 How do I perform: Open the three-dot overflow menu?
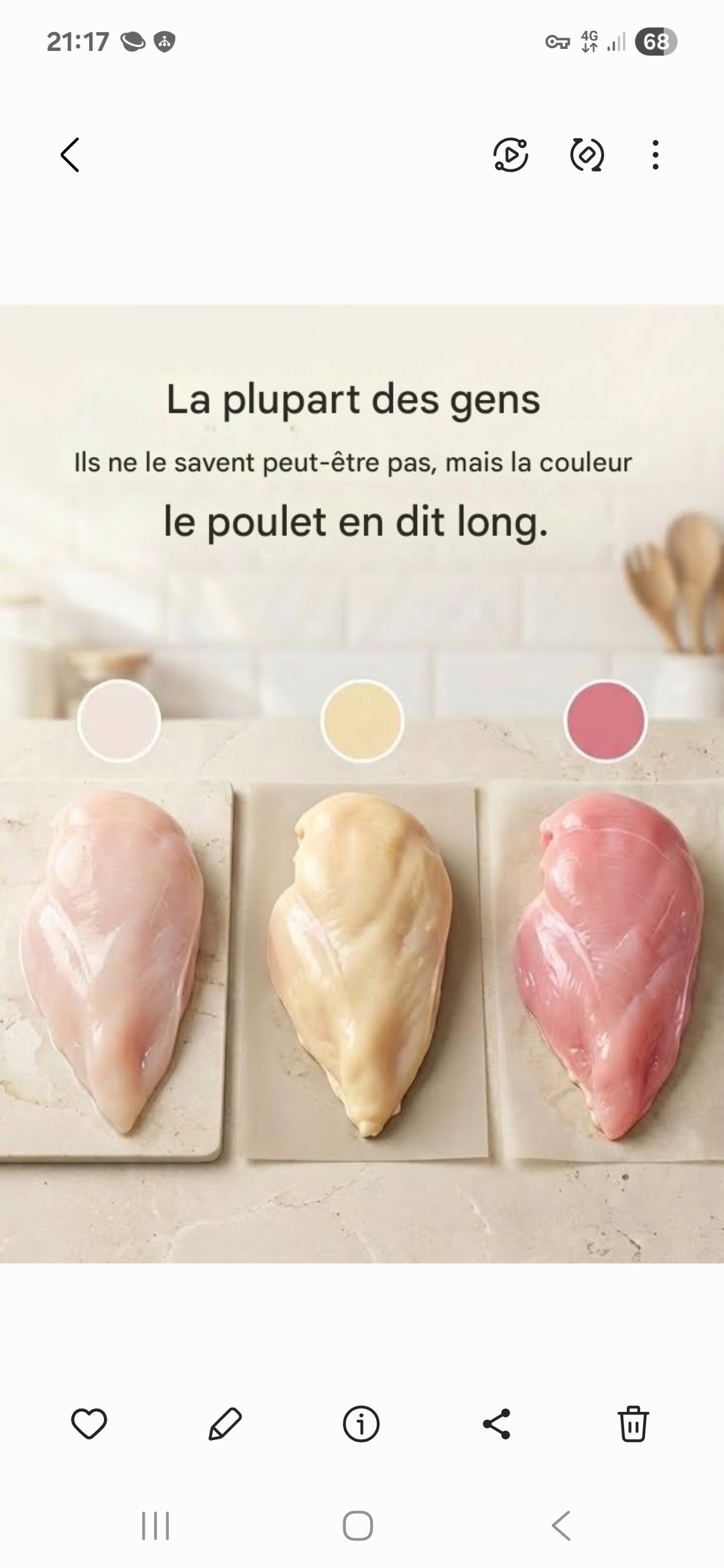pyautogui.click(x=655, y=155)
